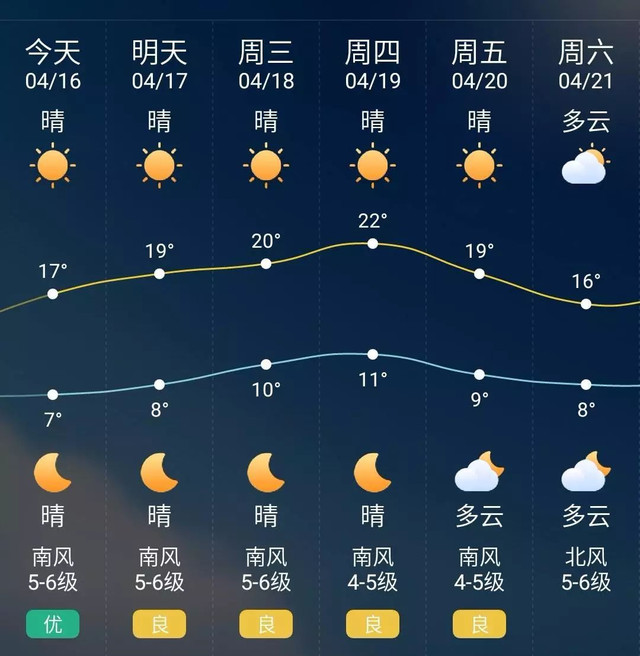Image resolution: width=640 pixels, height=656 pixels.
Task: Open the 周五 04/20 forecast column
Action: [x=479, y=65]
